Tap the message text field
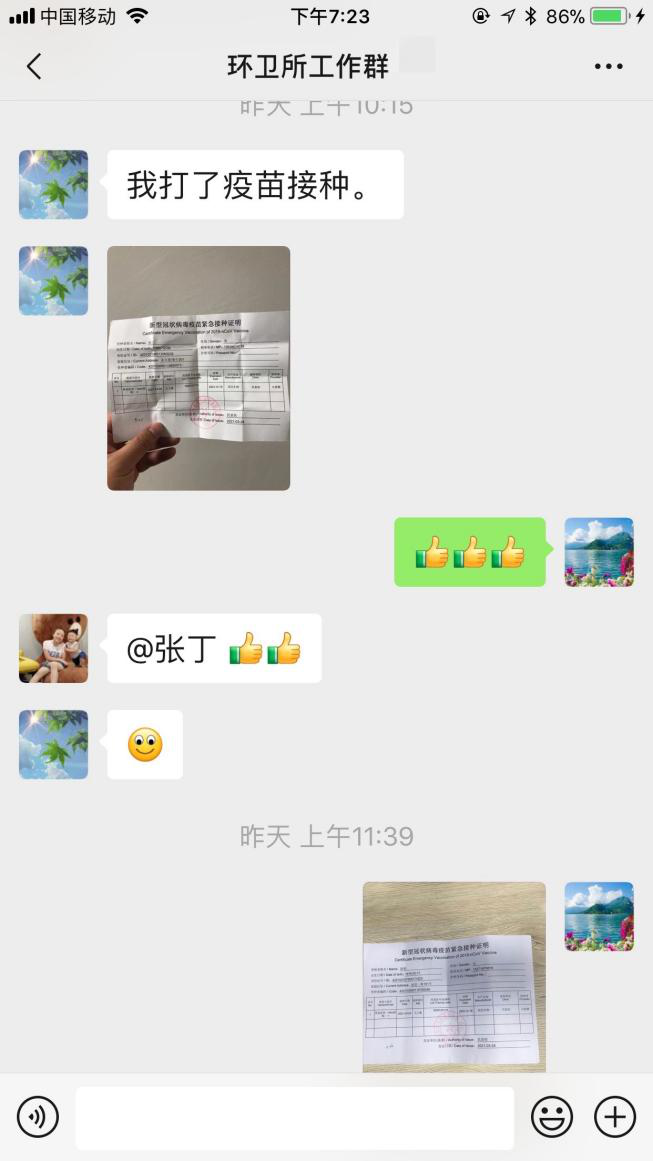The width and height of the screenshot is (653, 1161). pos(294,1117)
